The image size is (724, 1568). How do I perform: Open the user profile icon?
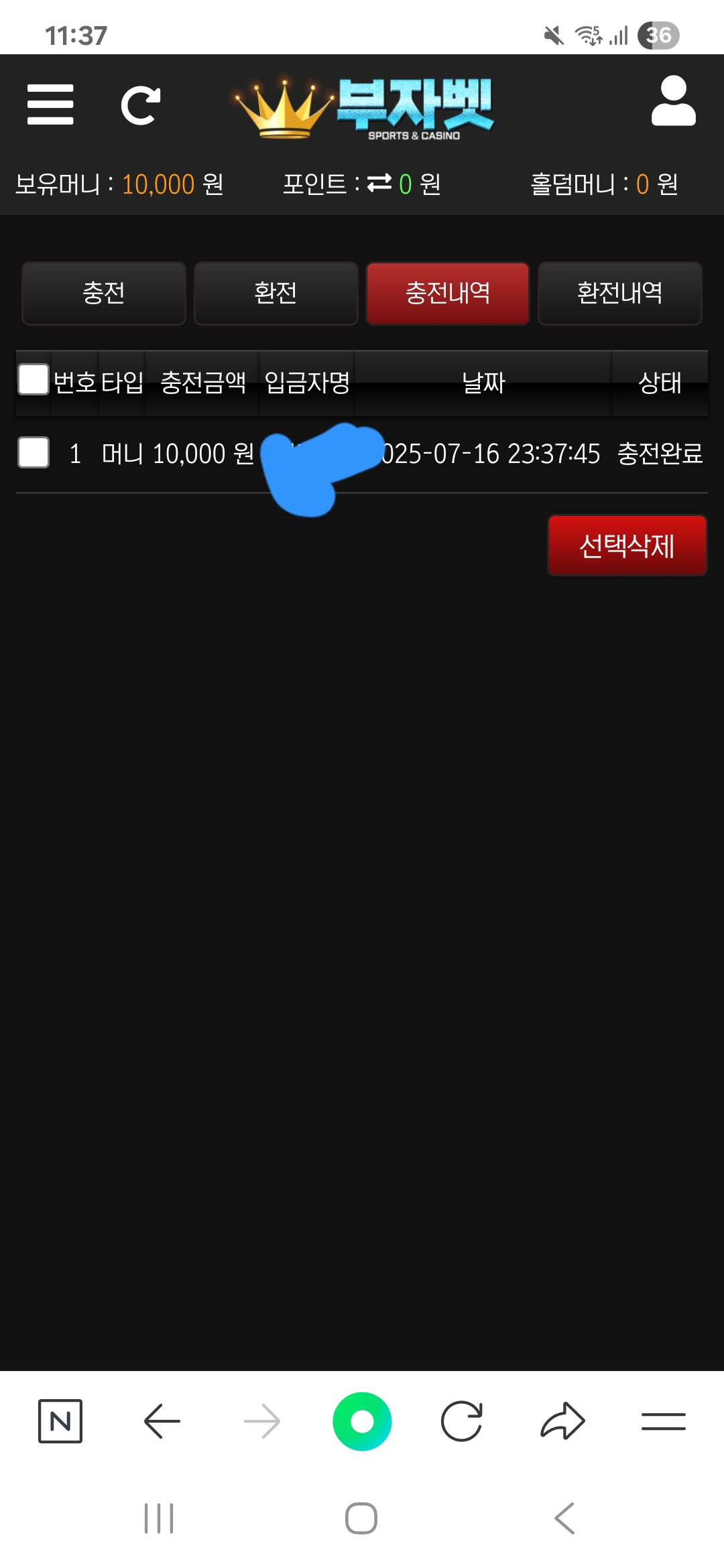point(673,101)
